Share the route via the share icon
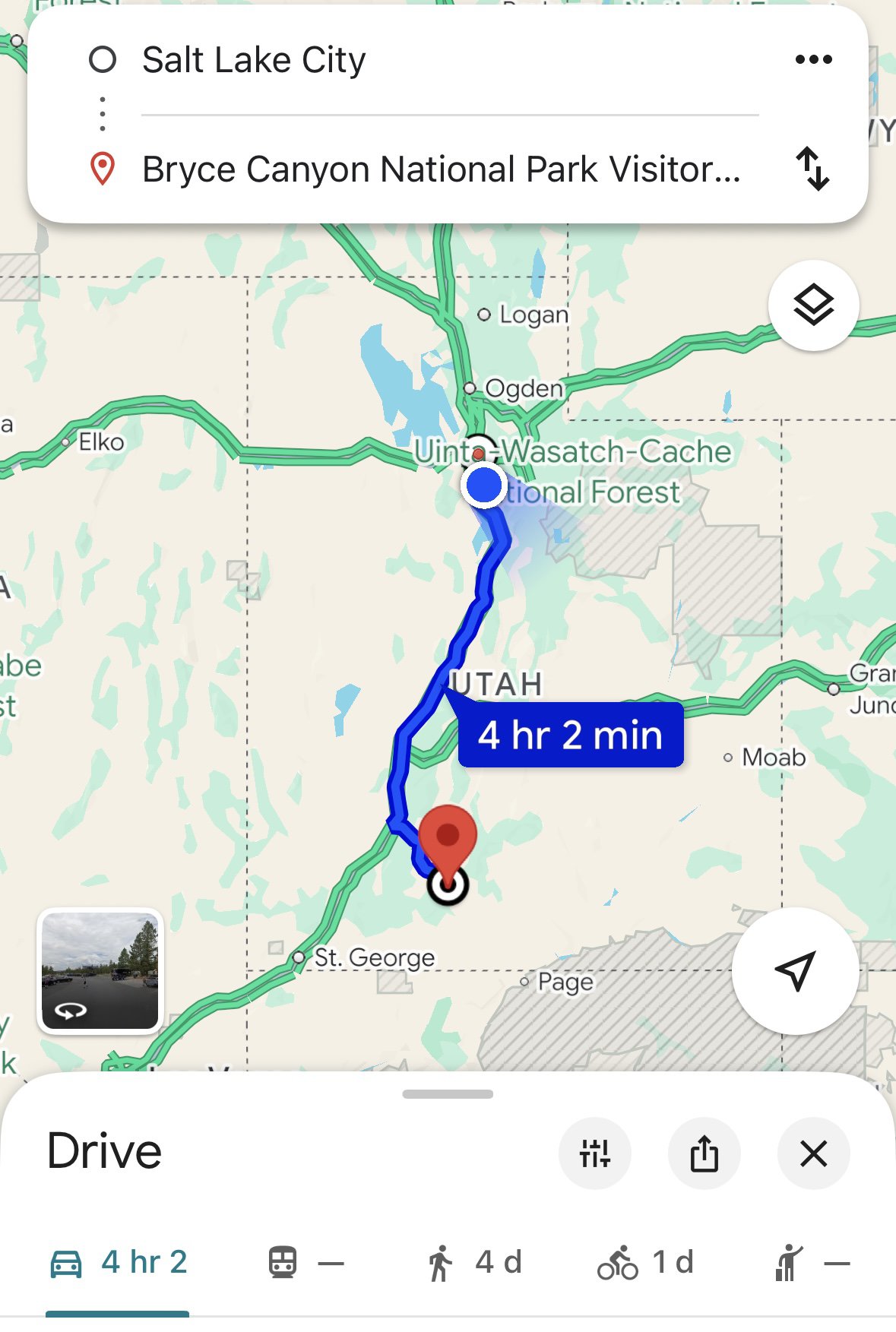Viewport: 896px width, 1332px height. coord(704,1153)
